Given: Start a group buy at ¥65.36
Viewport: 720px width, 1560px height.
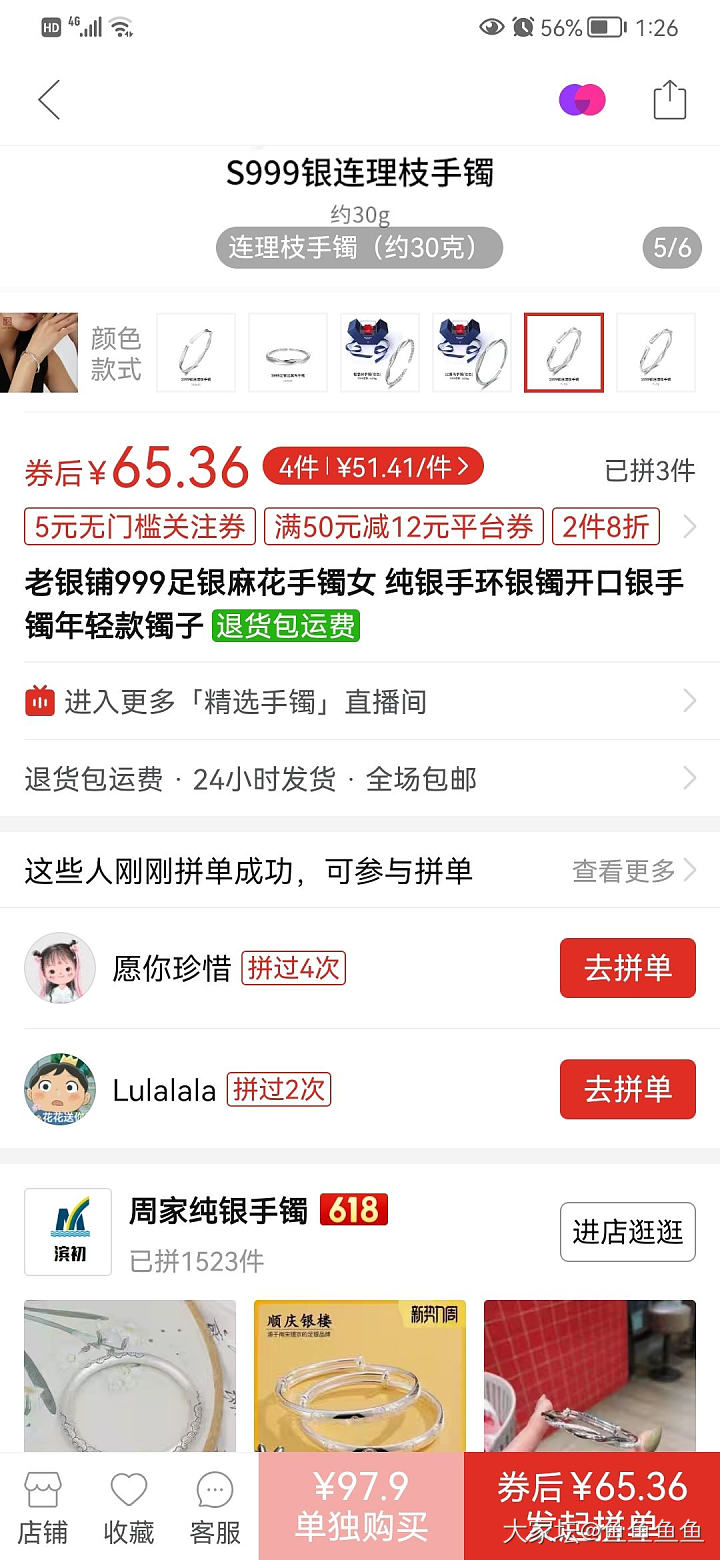Looking at the screenshot, I should pyautogui.click(x=592, y=1506).
